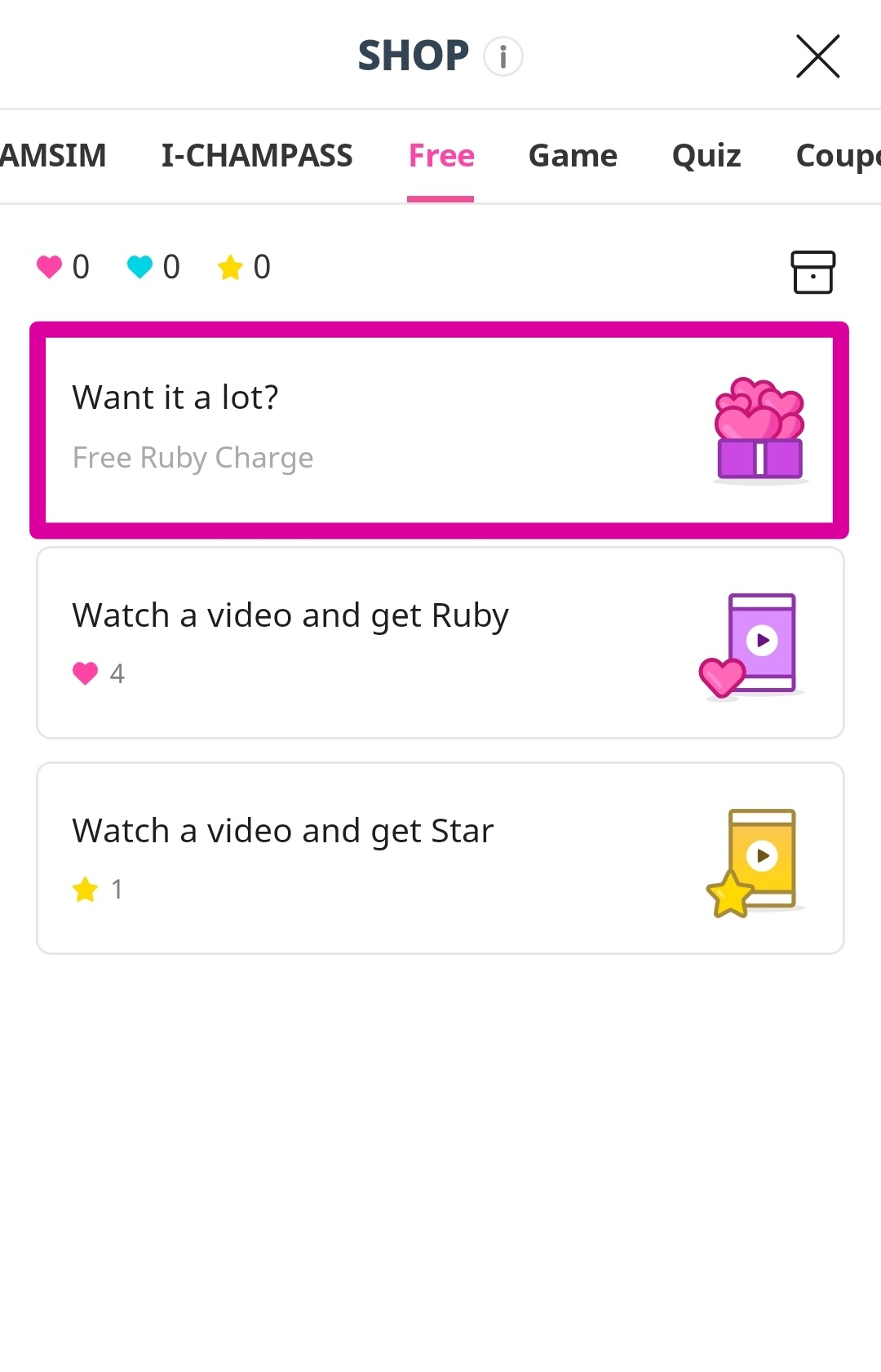Open the shop info icon
Viewport: 881px width, 1372px height.
pos(502,56)
